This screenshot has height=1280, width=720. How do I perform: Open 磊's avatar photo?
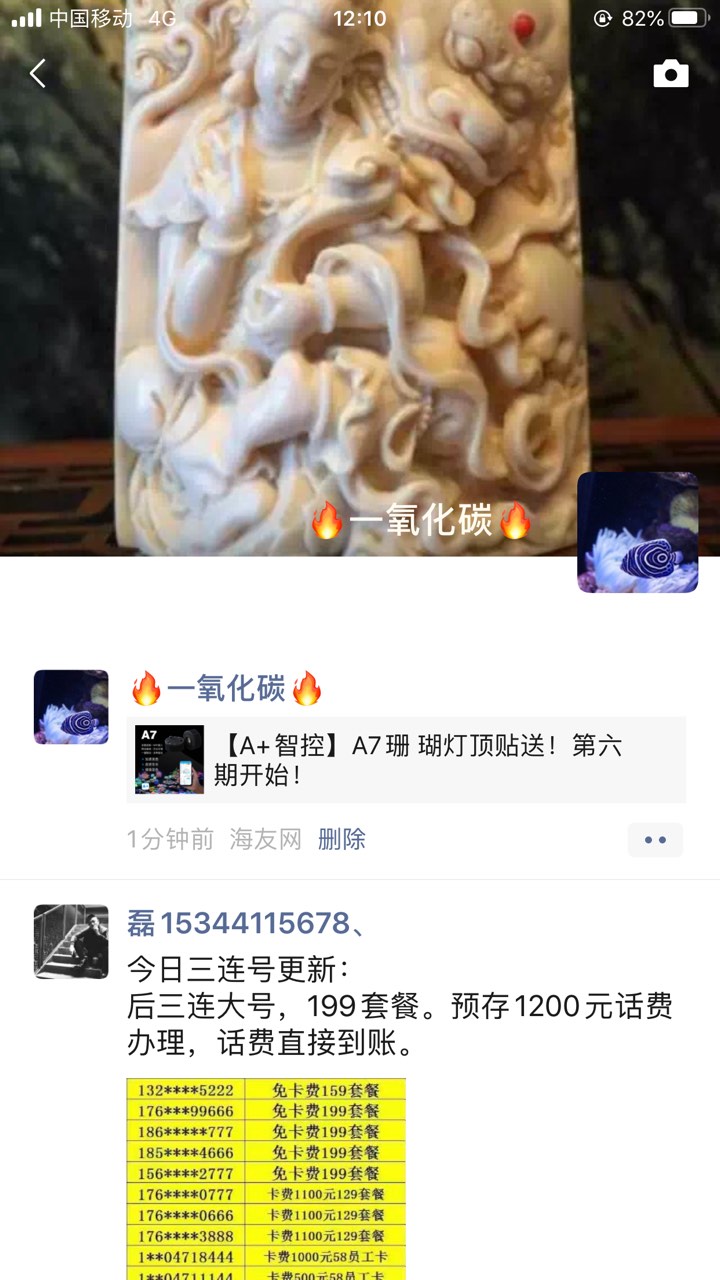tap(71, 941)
